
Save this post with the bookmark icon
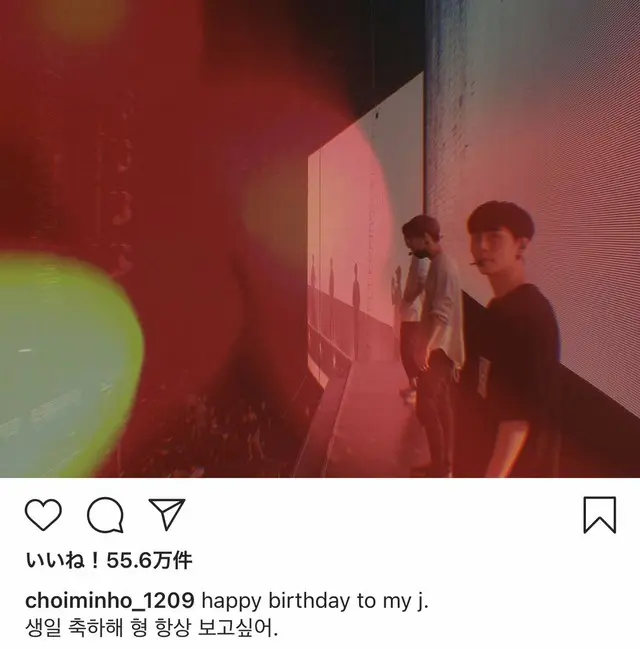click(599, 515)
